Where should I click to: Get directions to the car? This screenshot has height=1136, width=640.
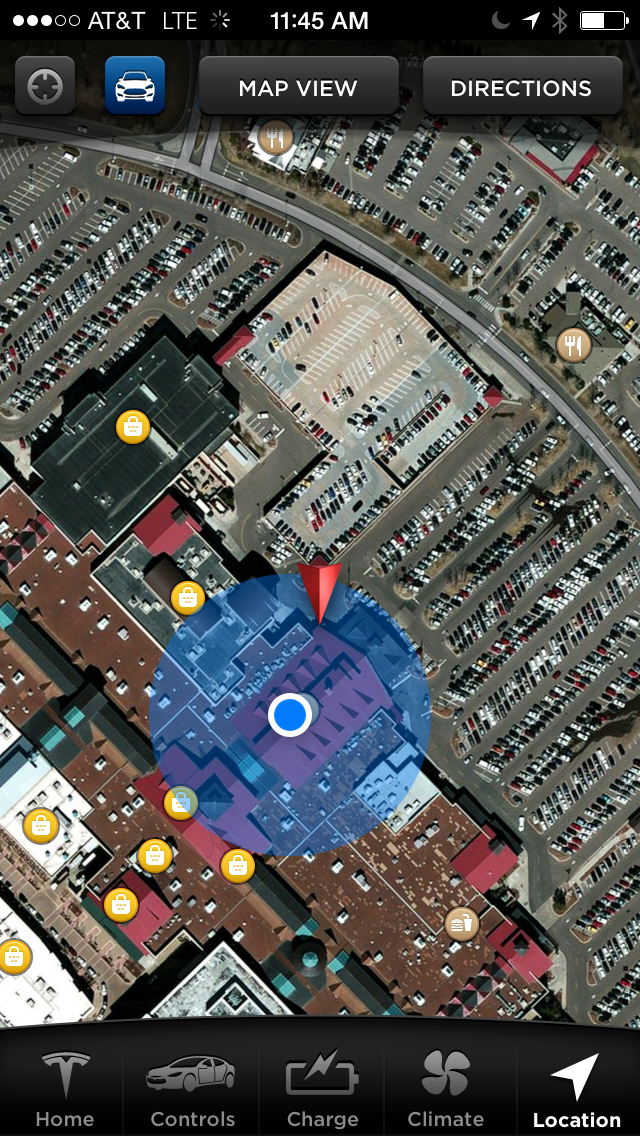521,87
